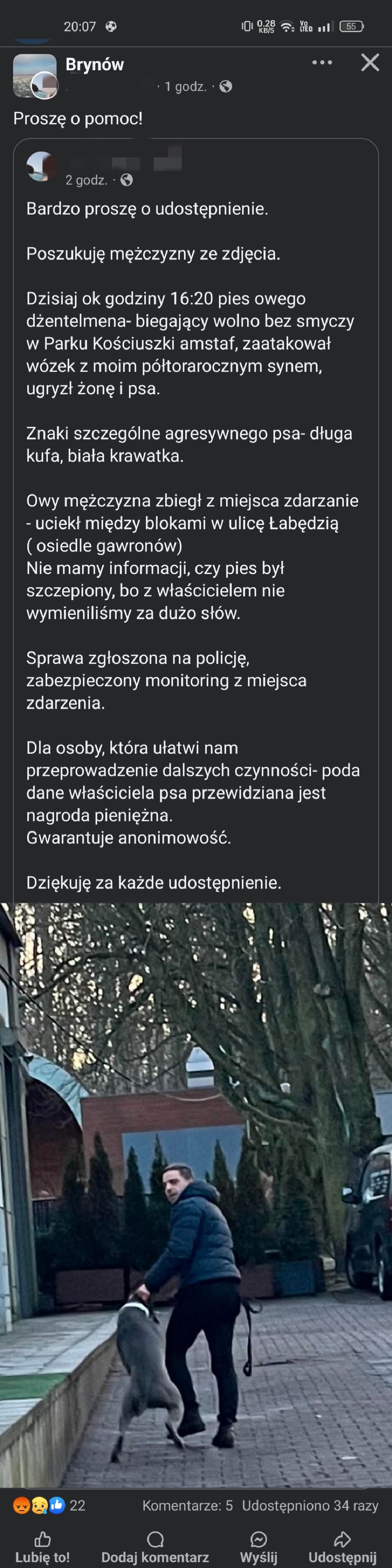Open the Komentarze: 5 comments list

coord(188,1505)
